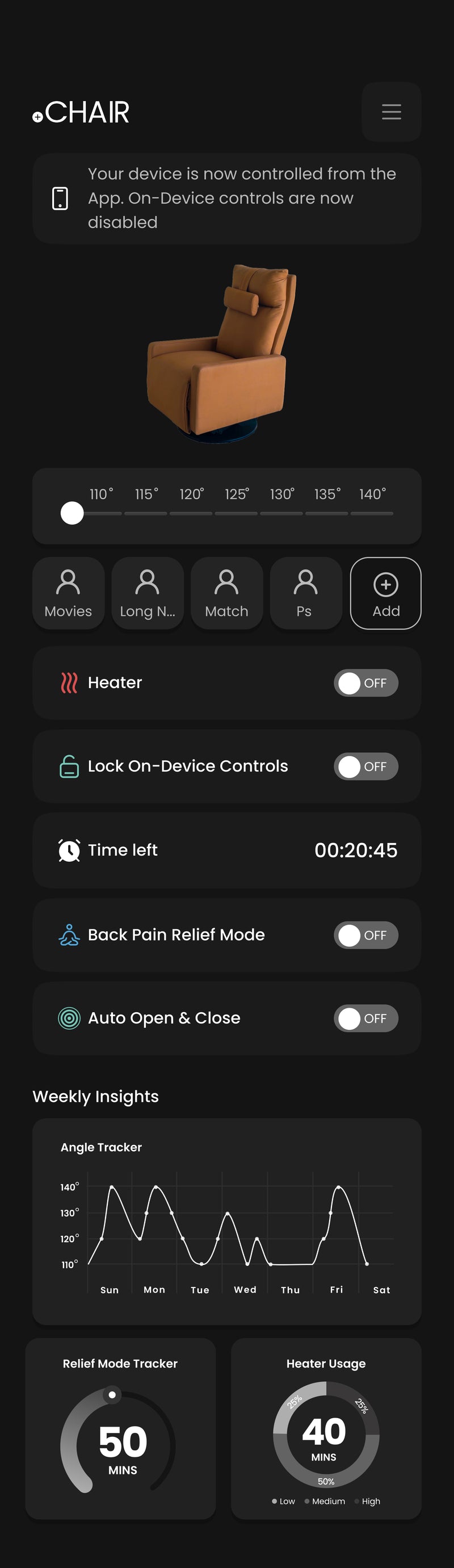This screenshot has height=1568, width=454.
Task: Choose the Match preset
Action: [x=226, y=593]
